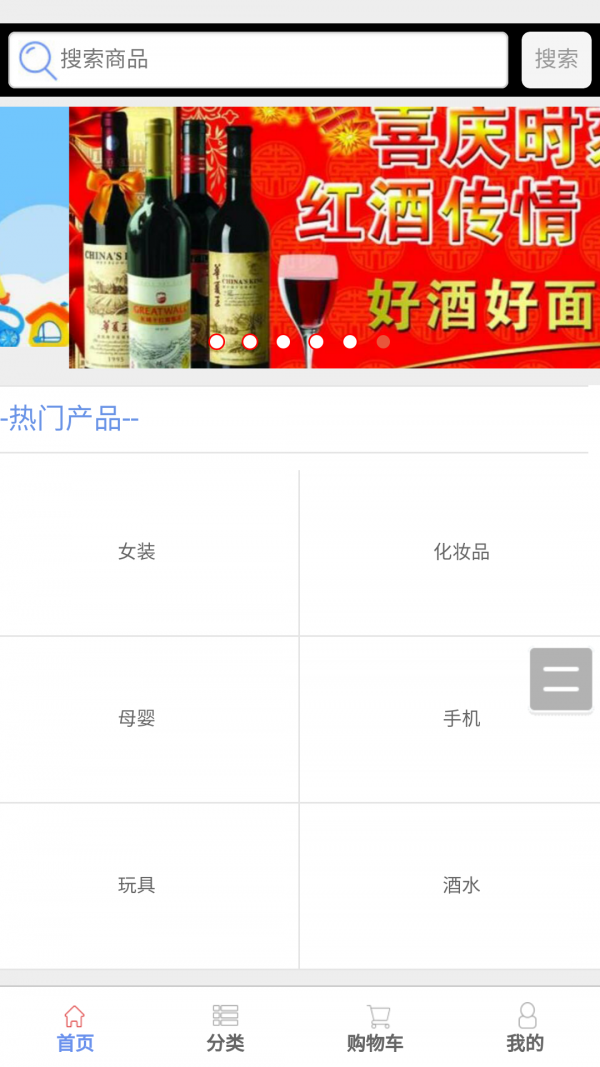Screen dimensions: 600x1067
Task: Browse the 酒水 category
Action: (x=461, y=885)
